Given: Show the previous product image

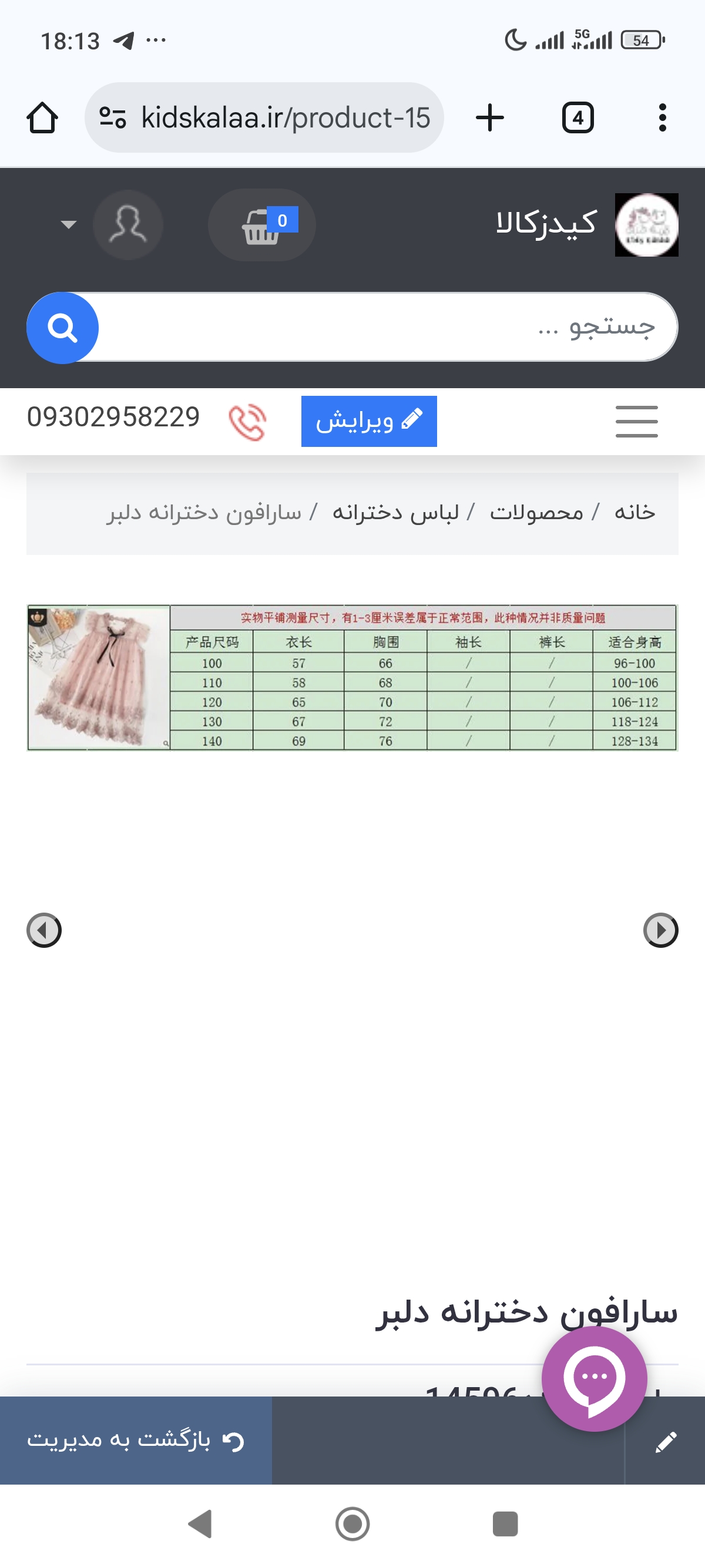Looking at the screenshot, I should (44, 930).
